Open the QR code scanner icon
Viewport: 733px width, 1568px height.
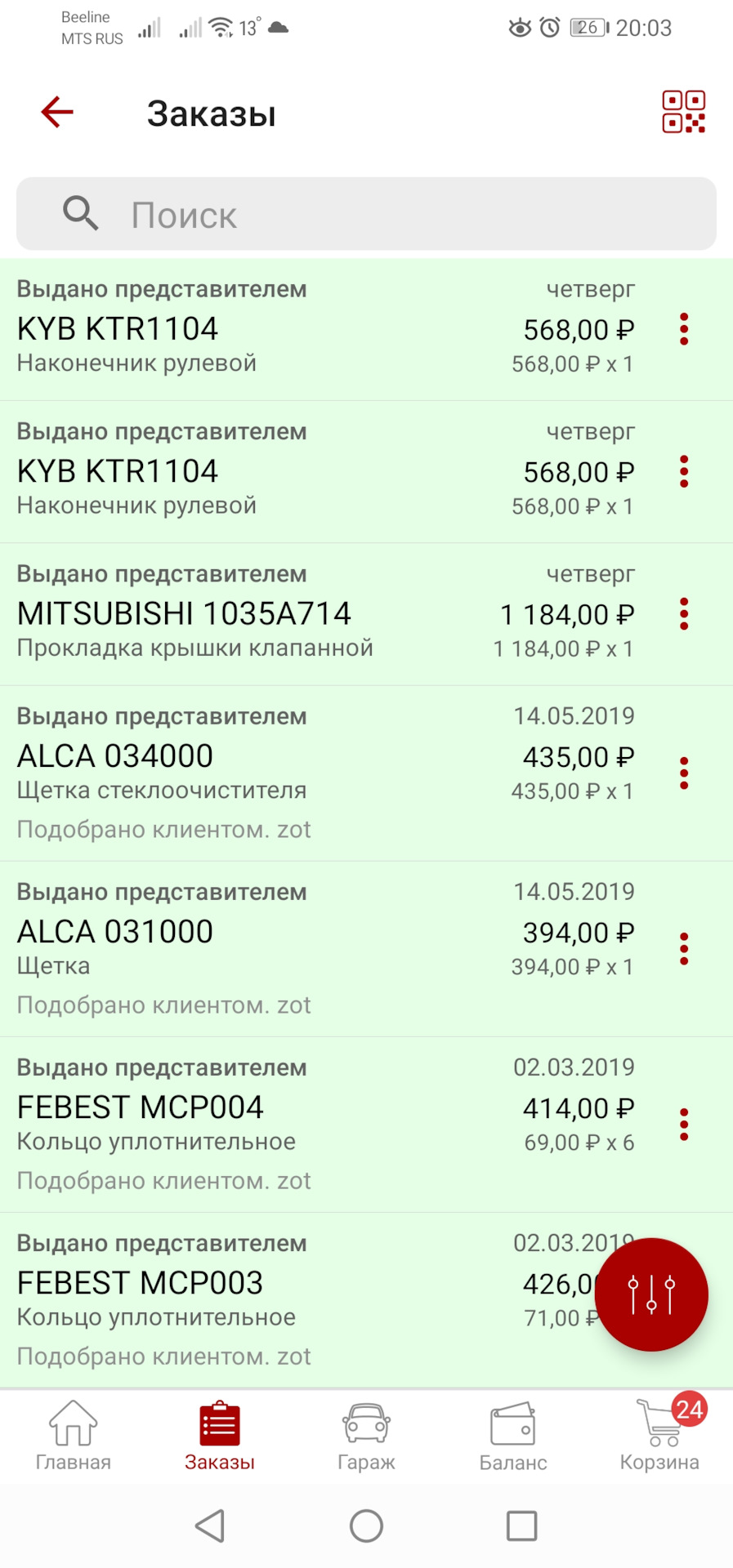point(683,112)
